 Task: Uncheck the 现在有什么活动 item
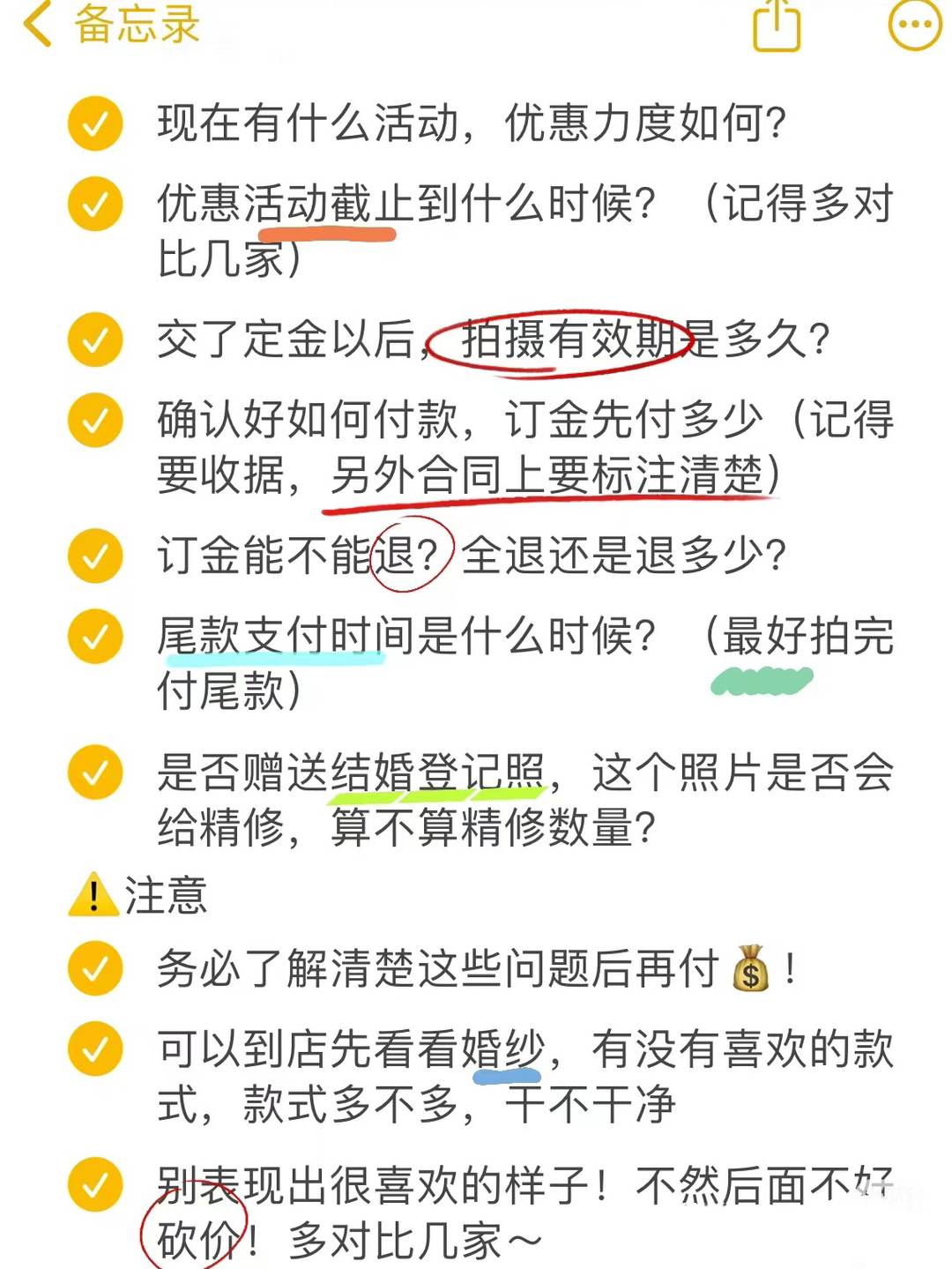(x=95, y=123)
